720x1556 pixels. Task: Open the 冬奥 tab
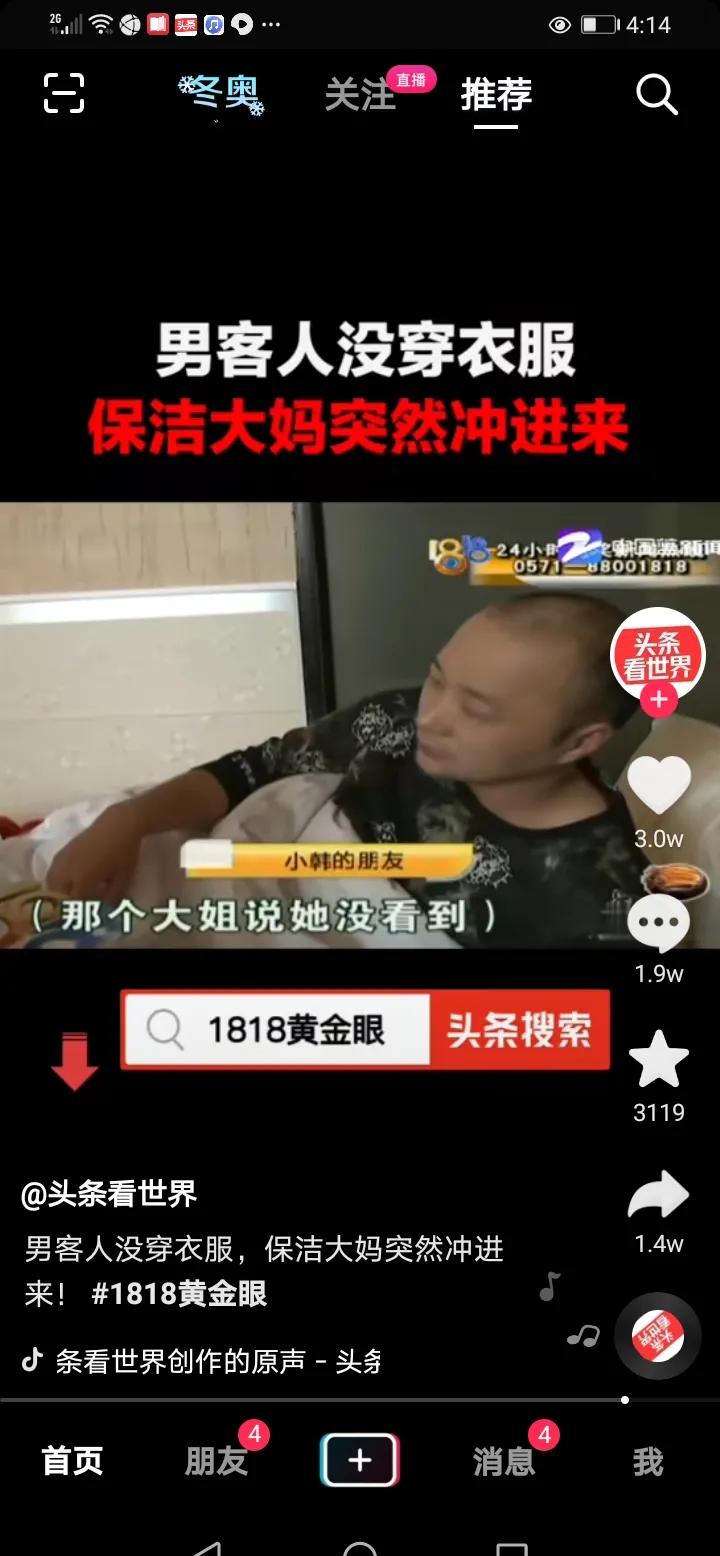222,95
